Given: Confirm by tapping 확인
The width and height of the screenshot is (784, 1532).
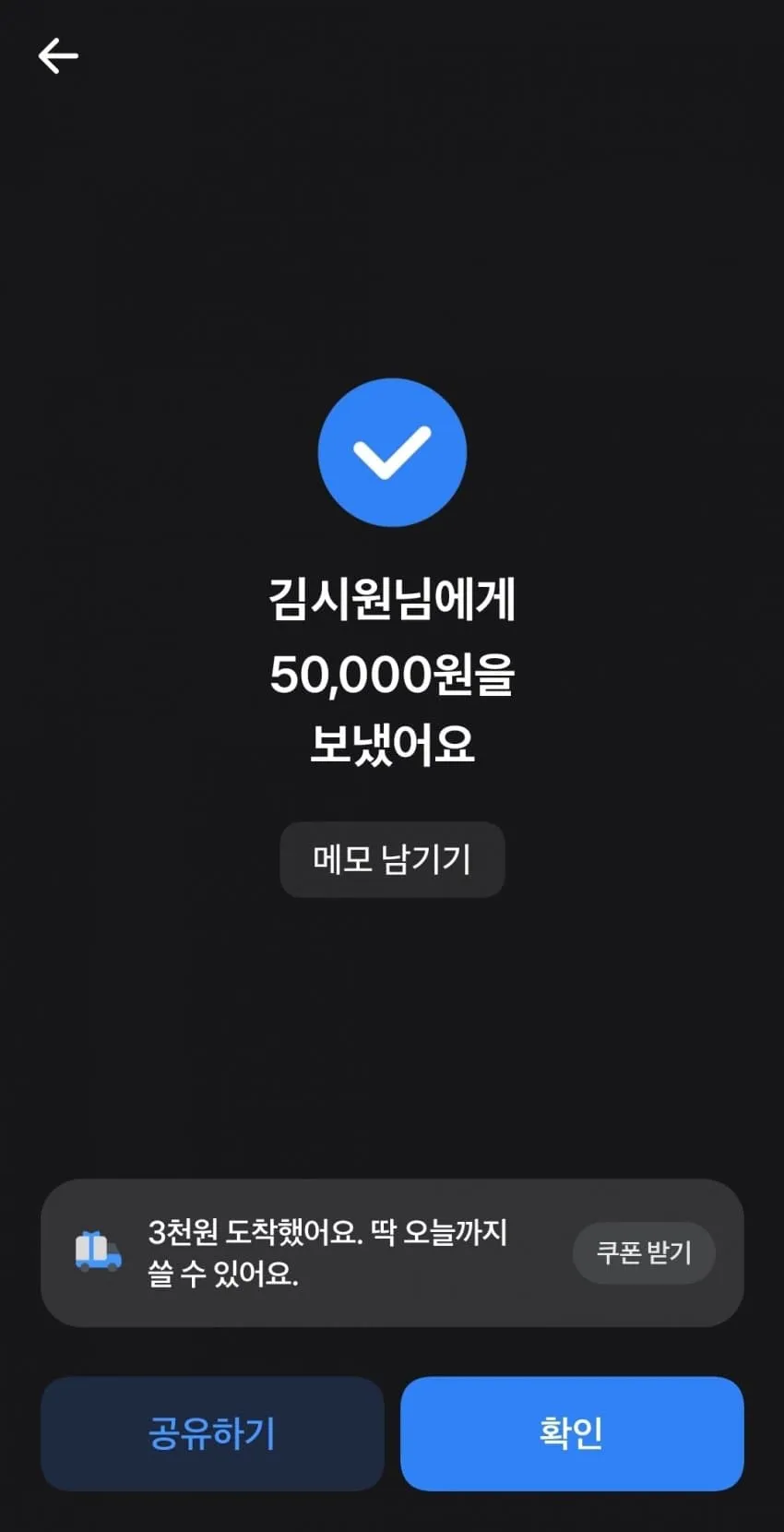Looking at the screenshot, I should [x=572, y=1433].
